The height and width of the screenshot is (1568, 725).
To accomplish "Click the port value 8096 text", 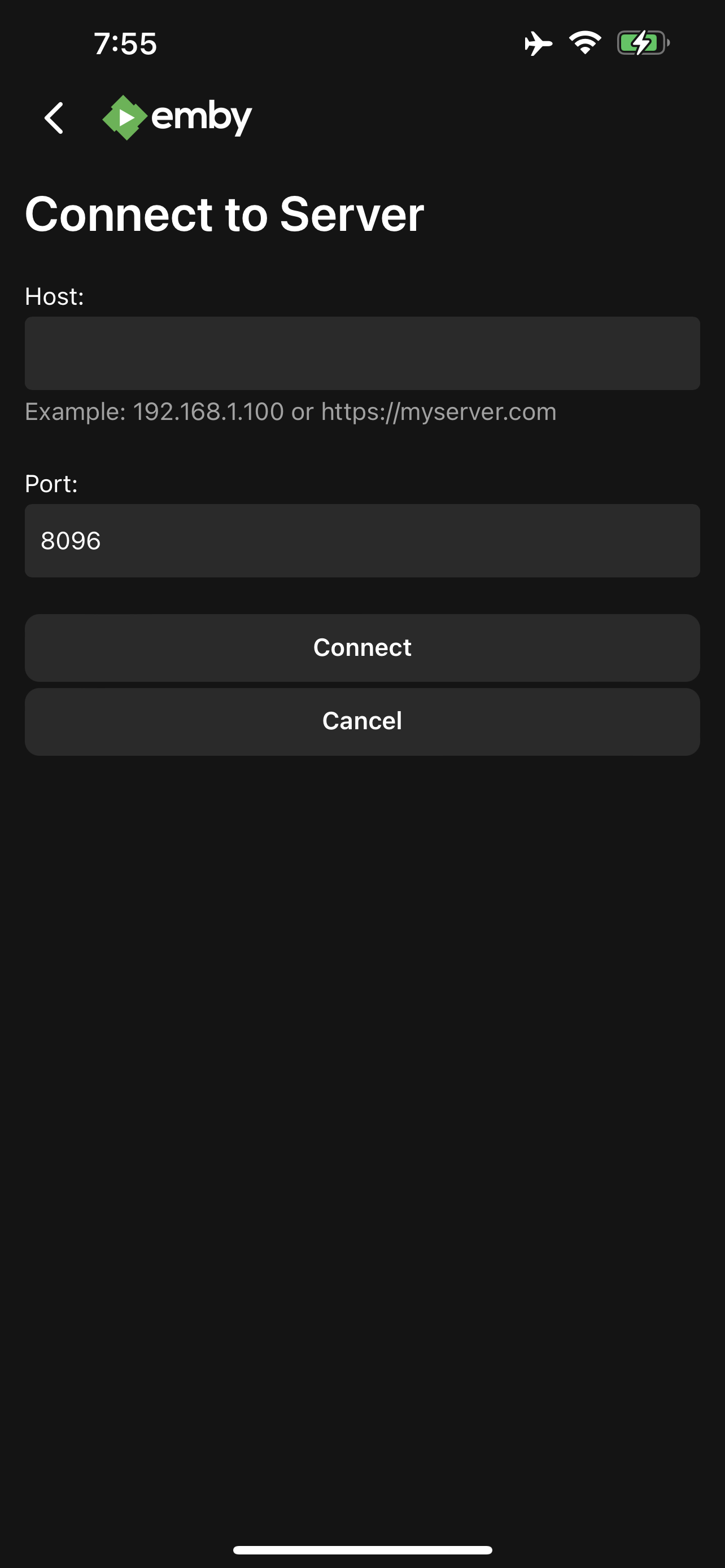I will pos(71,540).
